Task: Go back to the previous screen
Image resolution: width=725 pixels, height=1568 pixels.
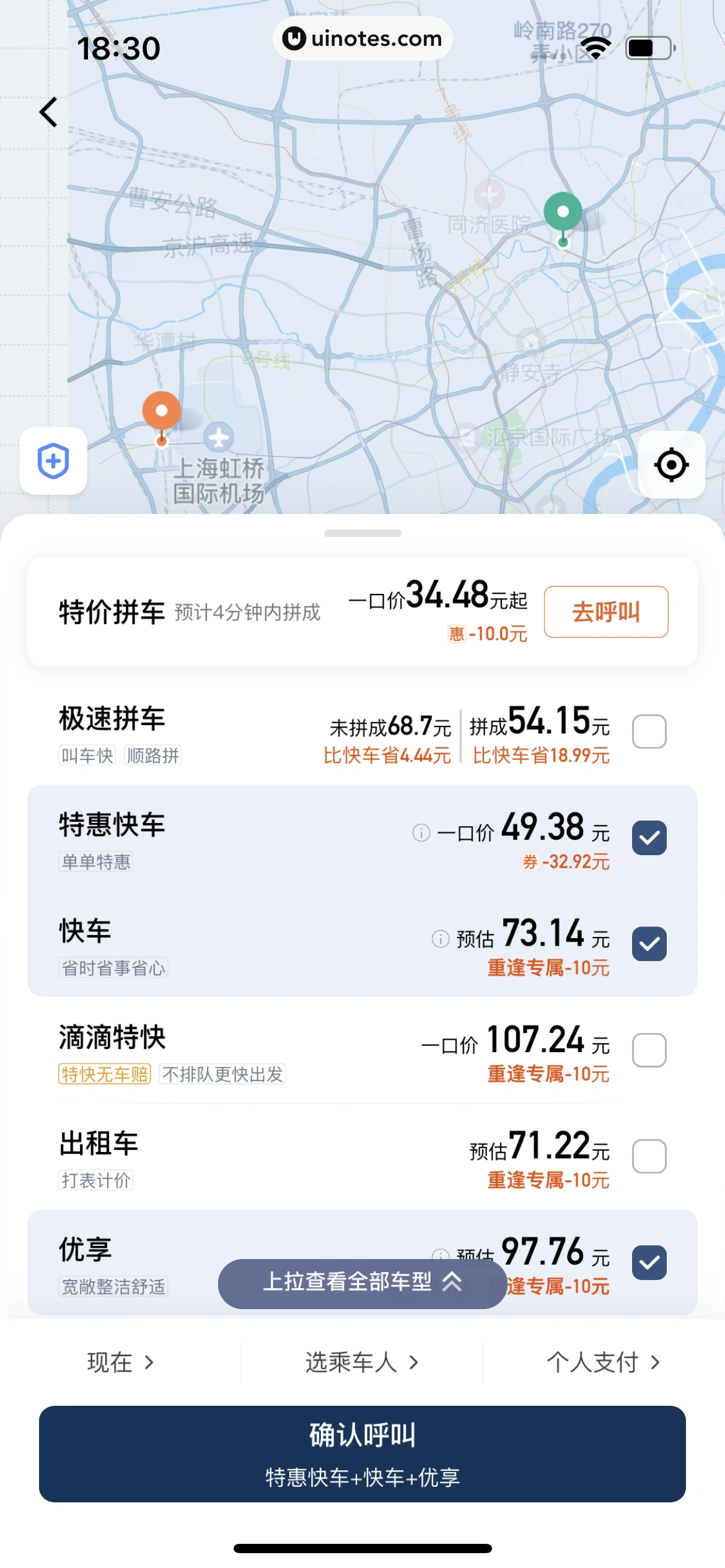Action: pos(48,112)
